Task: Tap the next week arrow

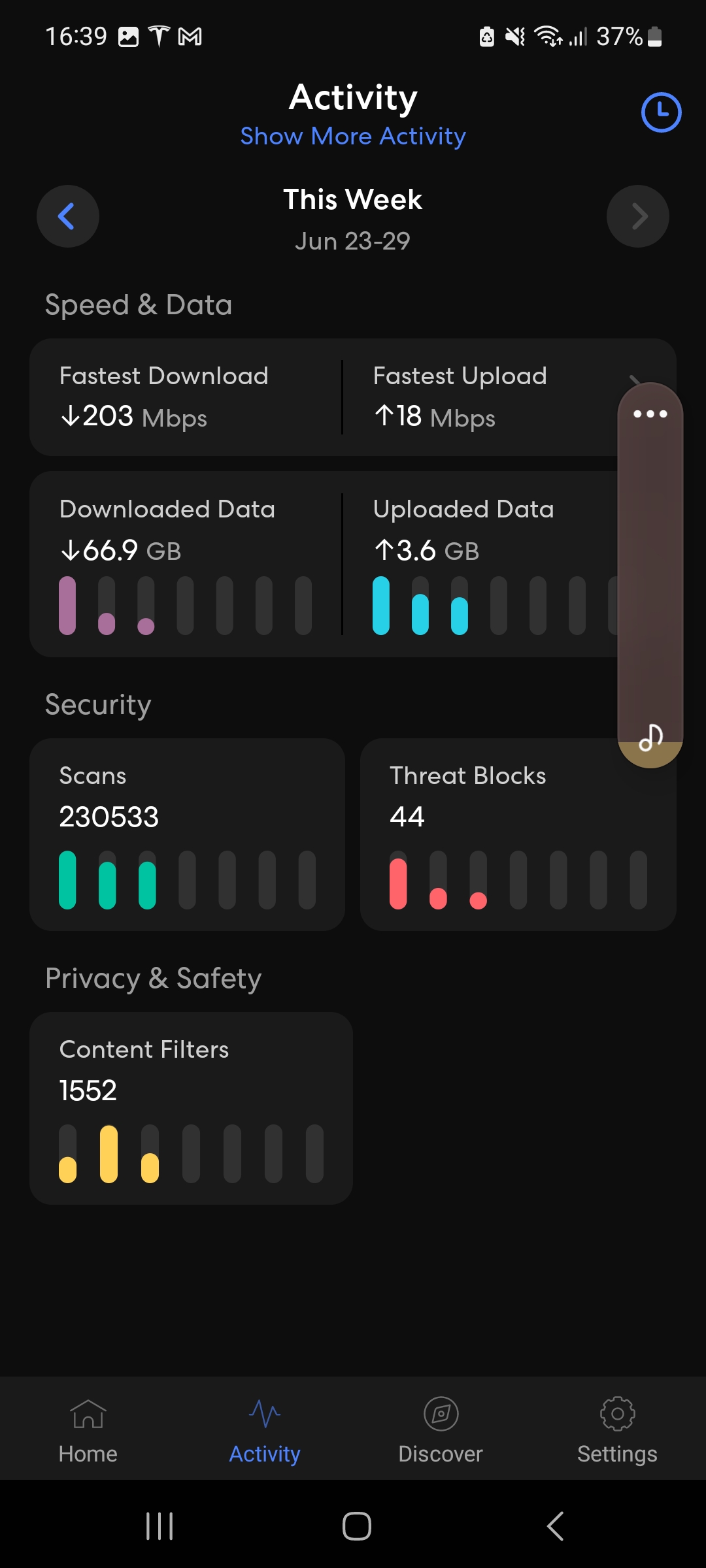Action: click(x=638, y=216)
